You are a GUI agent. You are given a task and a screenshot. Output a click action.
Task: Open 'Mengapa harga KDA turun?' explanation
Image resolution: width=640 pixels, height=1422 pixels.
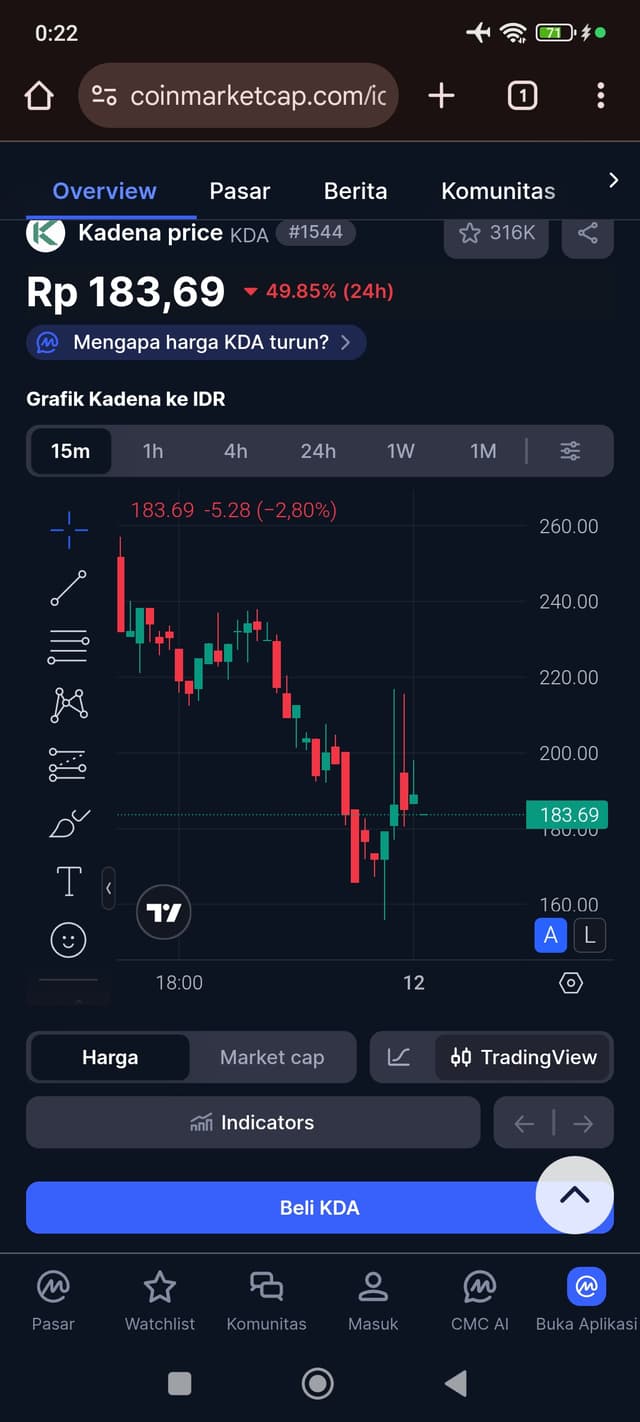click(196, 342)
